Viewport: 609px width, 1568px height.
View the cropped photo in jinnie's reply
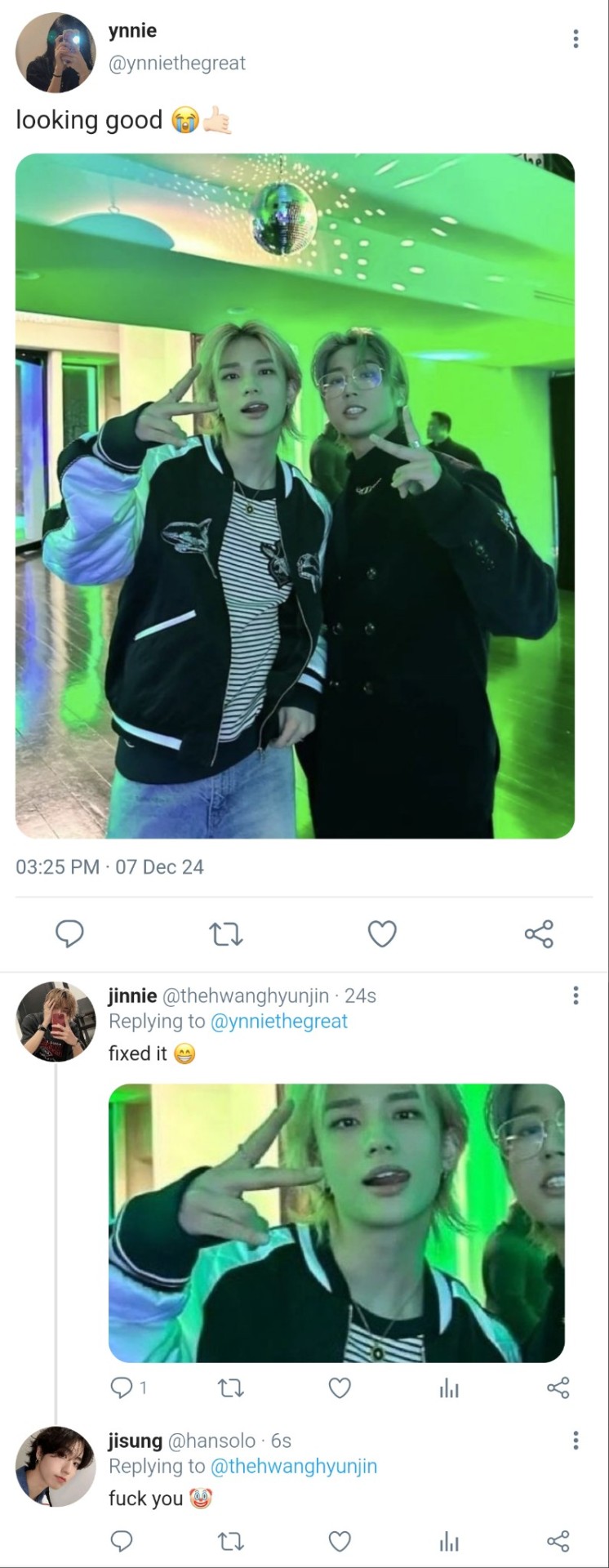pos(336,1223)
